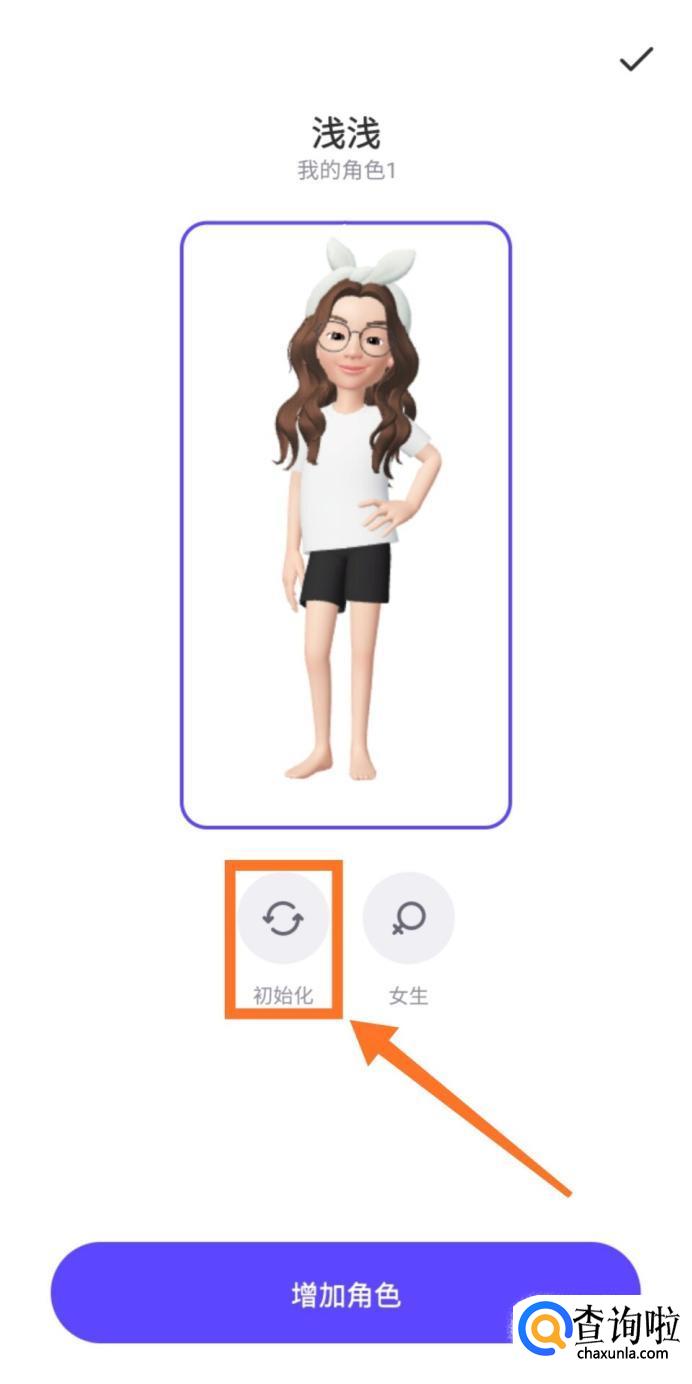This screenshot has width=692, height=1384.
Task: Tap 增加角色 to add a character
Action: pyautogui.click(x=345, y=1293)
